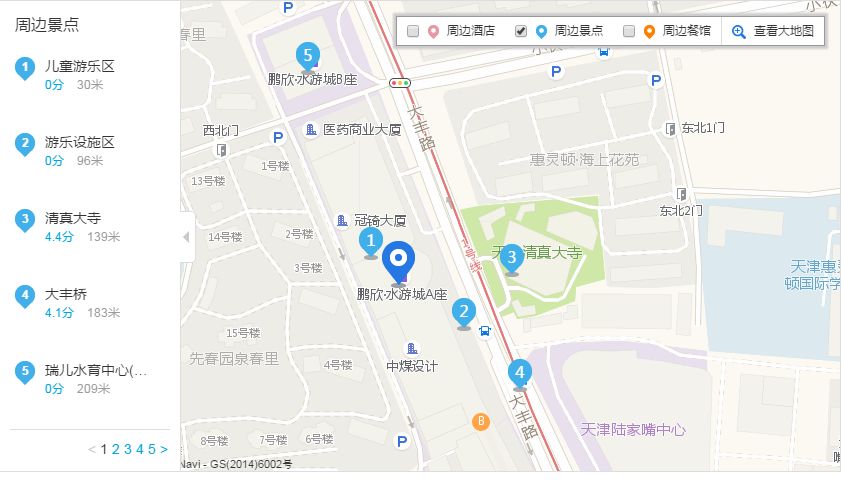Enable the 周边酒店 checkbox
The image size is (843, 485).
tap(413, 31)
